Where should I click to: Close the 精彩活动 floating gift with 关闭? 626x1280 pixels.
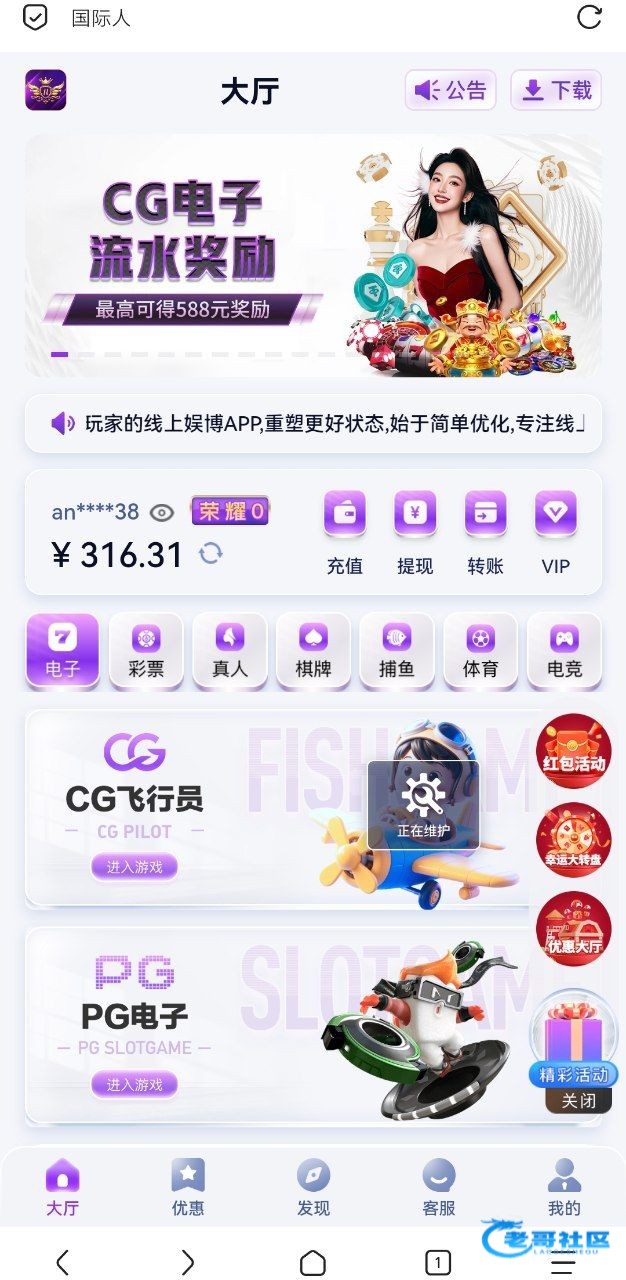click(578, 1100)
